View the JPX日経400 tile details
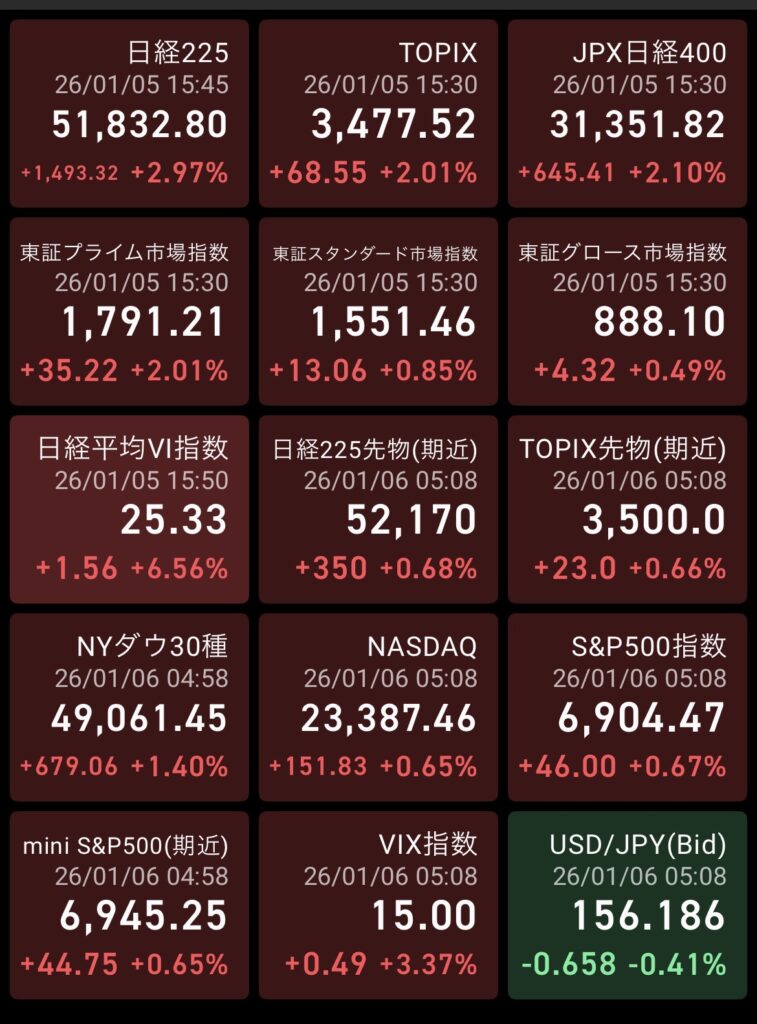 627,113
